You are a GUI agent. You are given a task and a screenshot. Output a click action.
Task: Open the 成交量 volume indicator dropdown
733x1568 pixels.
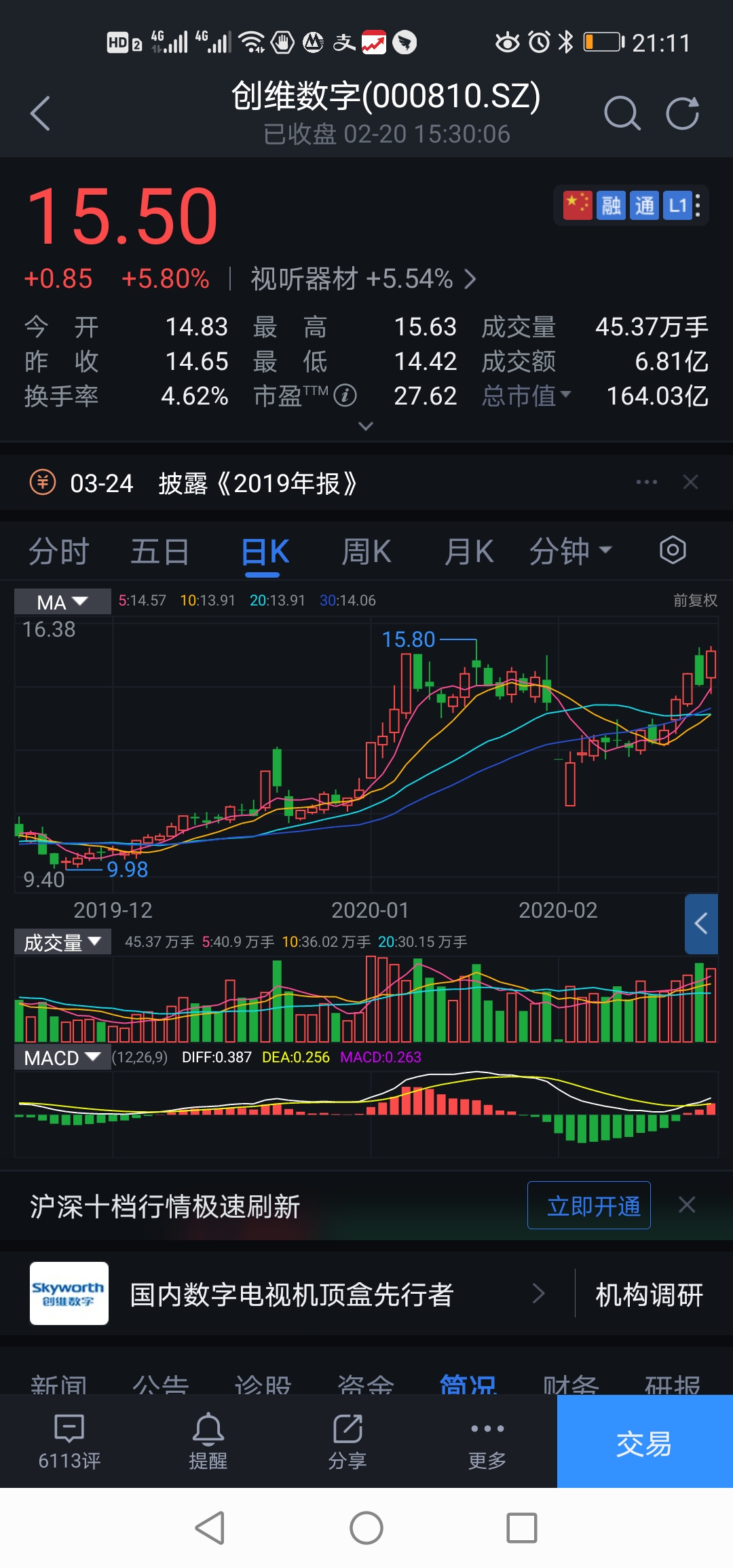click(62, 941)
